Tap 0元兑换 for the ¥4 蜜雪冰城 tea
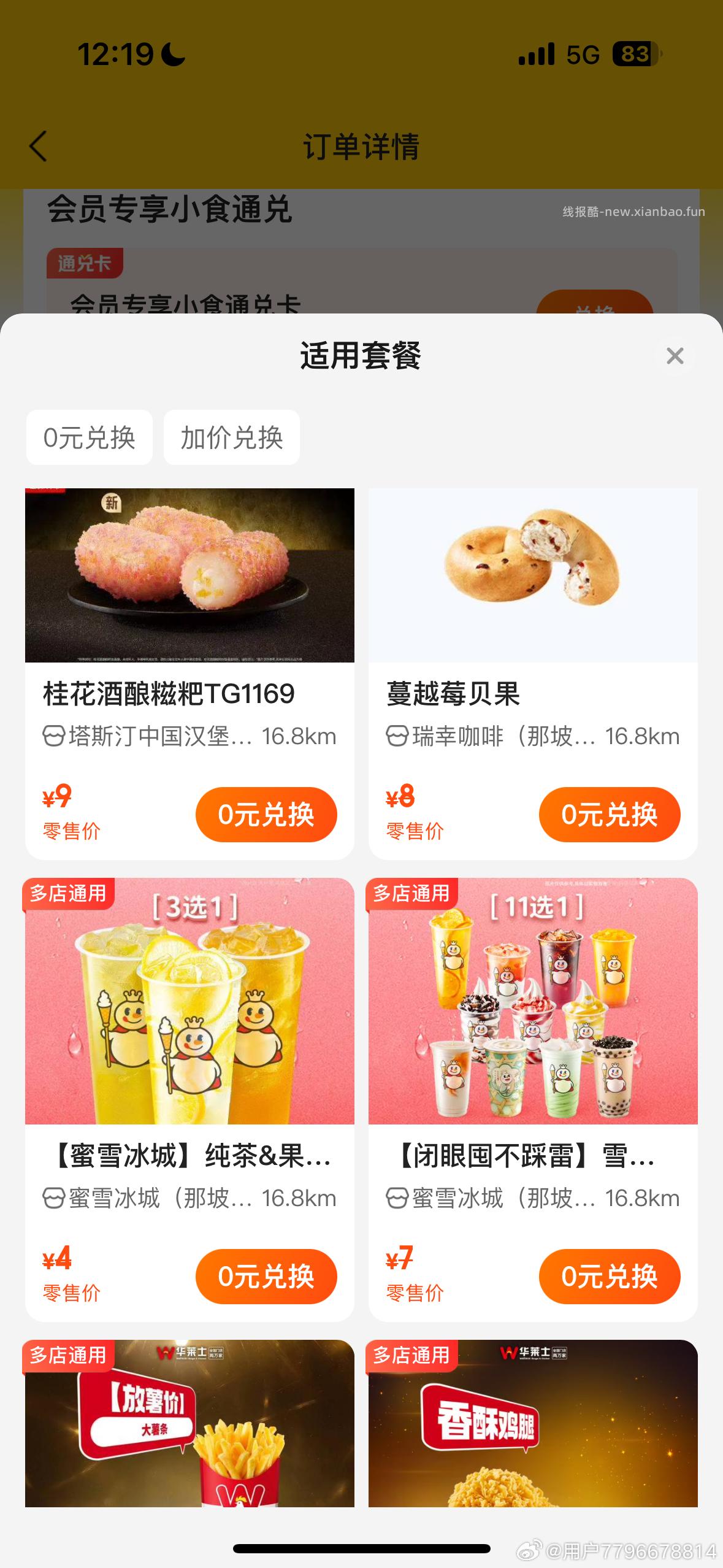 266,1276
